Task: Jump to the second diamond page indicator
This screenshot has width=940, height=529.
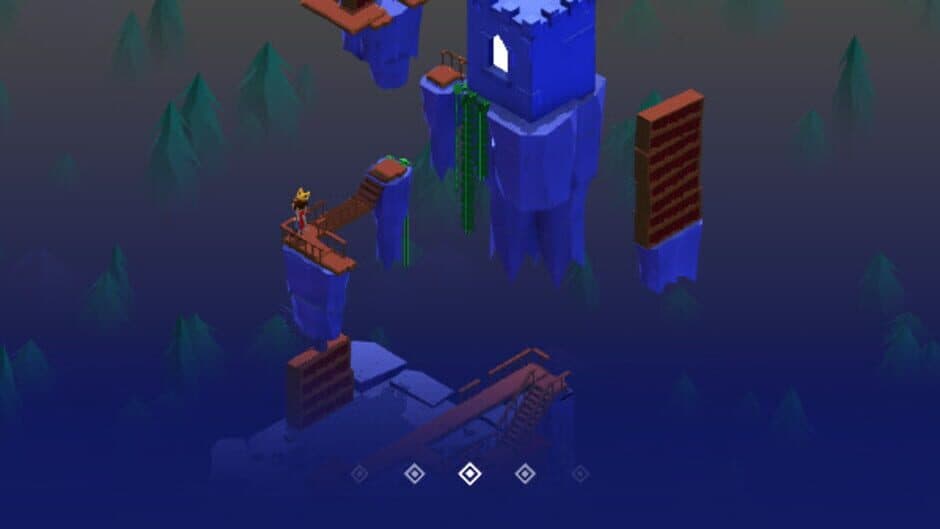Action: 414,474
